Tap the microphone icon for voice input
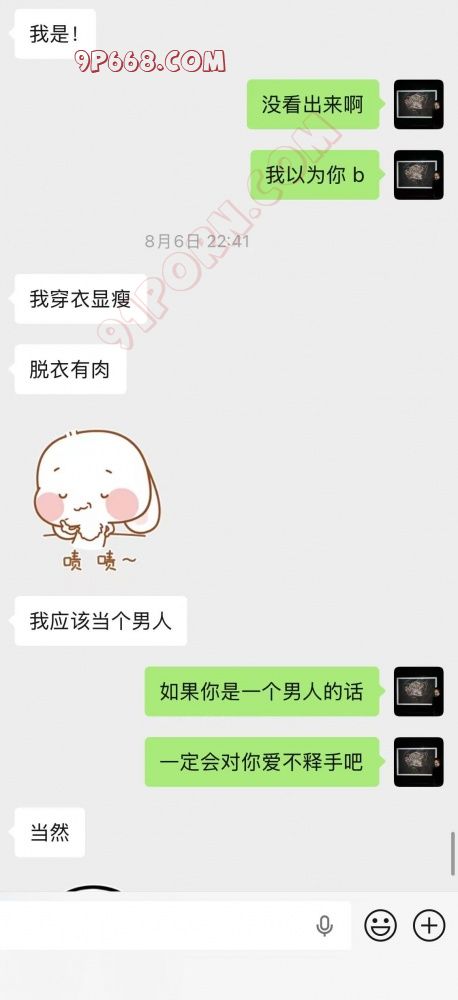 [x=325, y=926]
